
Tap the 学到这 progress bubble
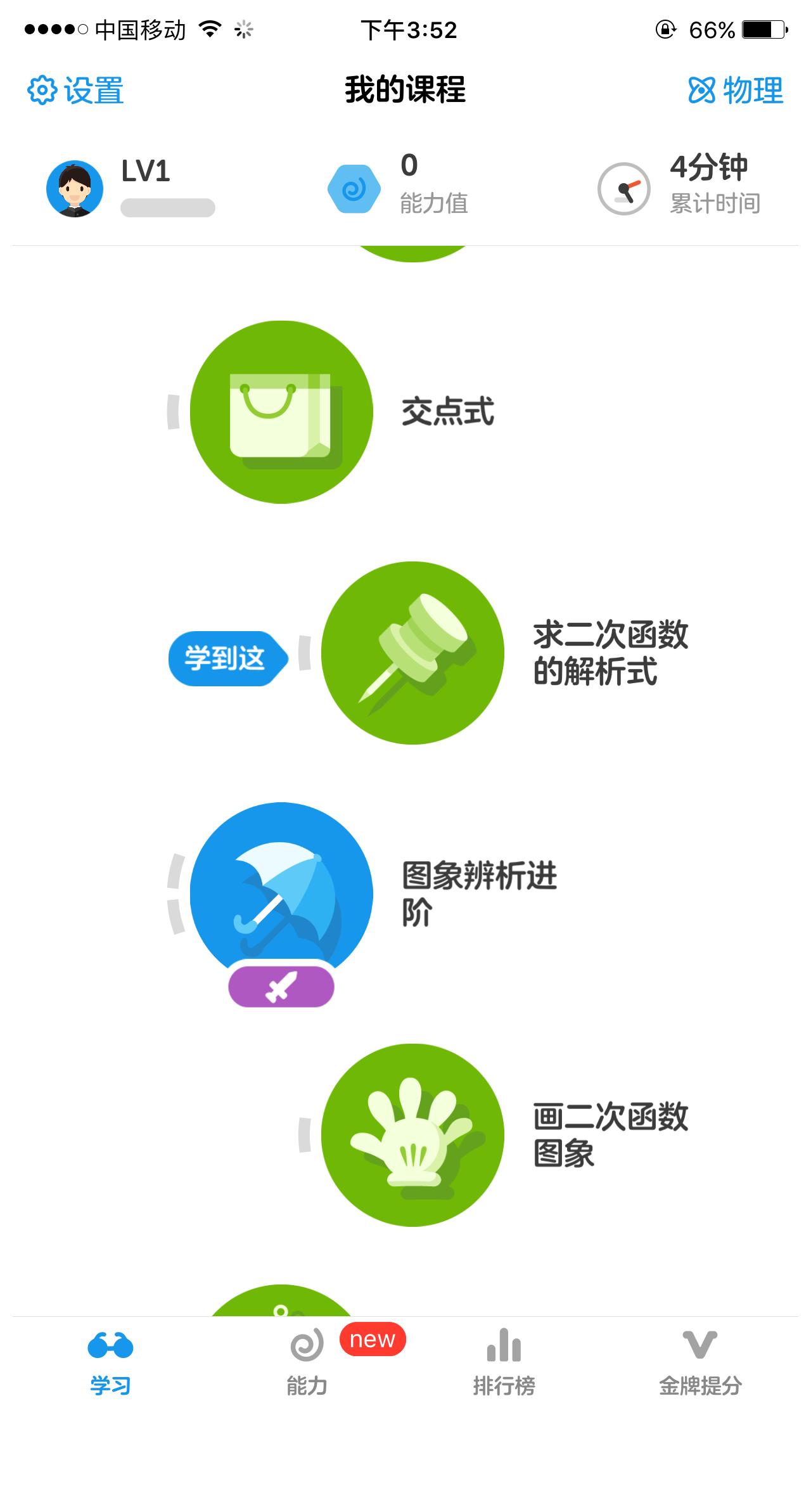tap(226, 659)
